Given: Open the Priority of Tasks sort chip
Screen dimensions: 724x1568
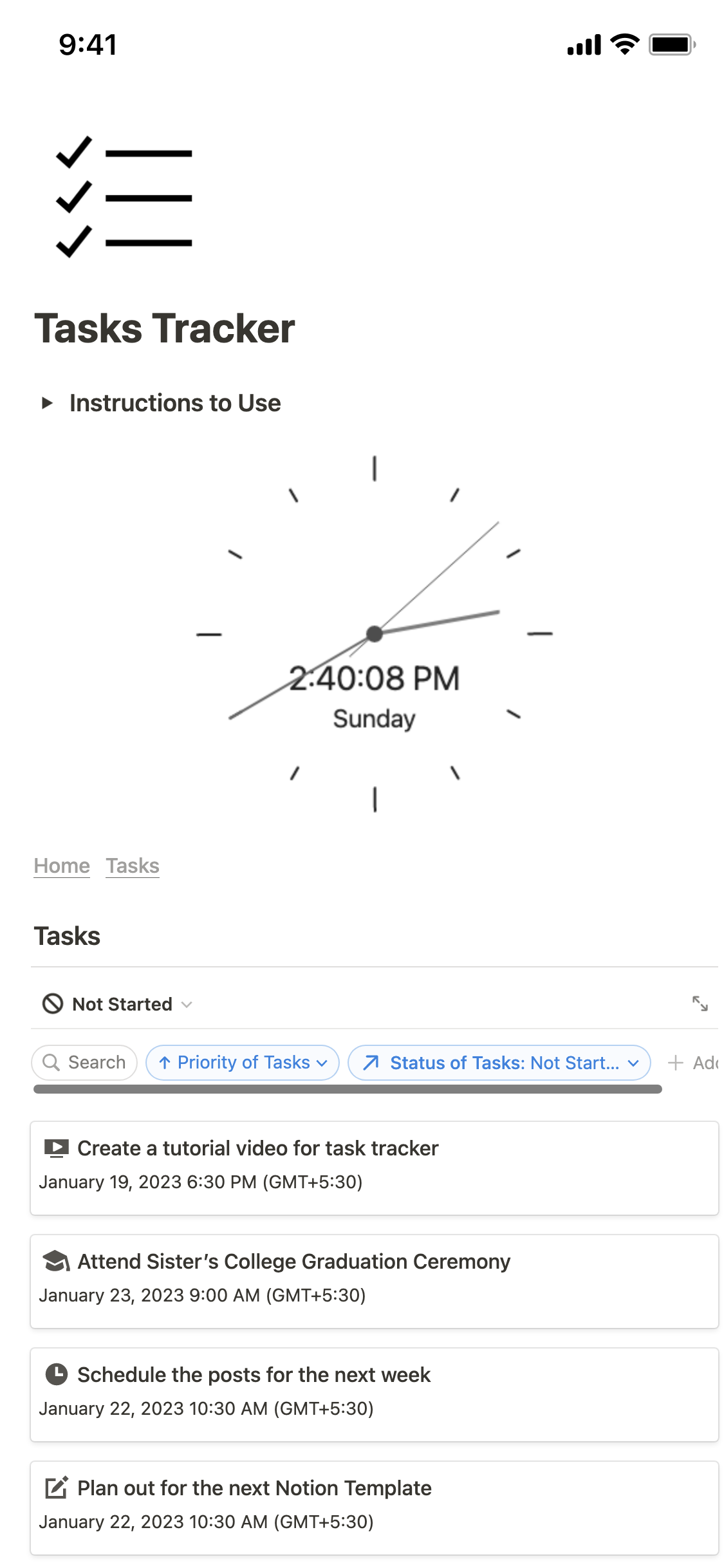Looking at the screenshot, I should coord(243,1062).
